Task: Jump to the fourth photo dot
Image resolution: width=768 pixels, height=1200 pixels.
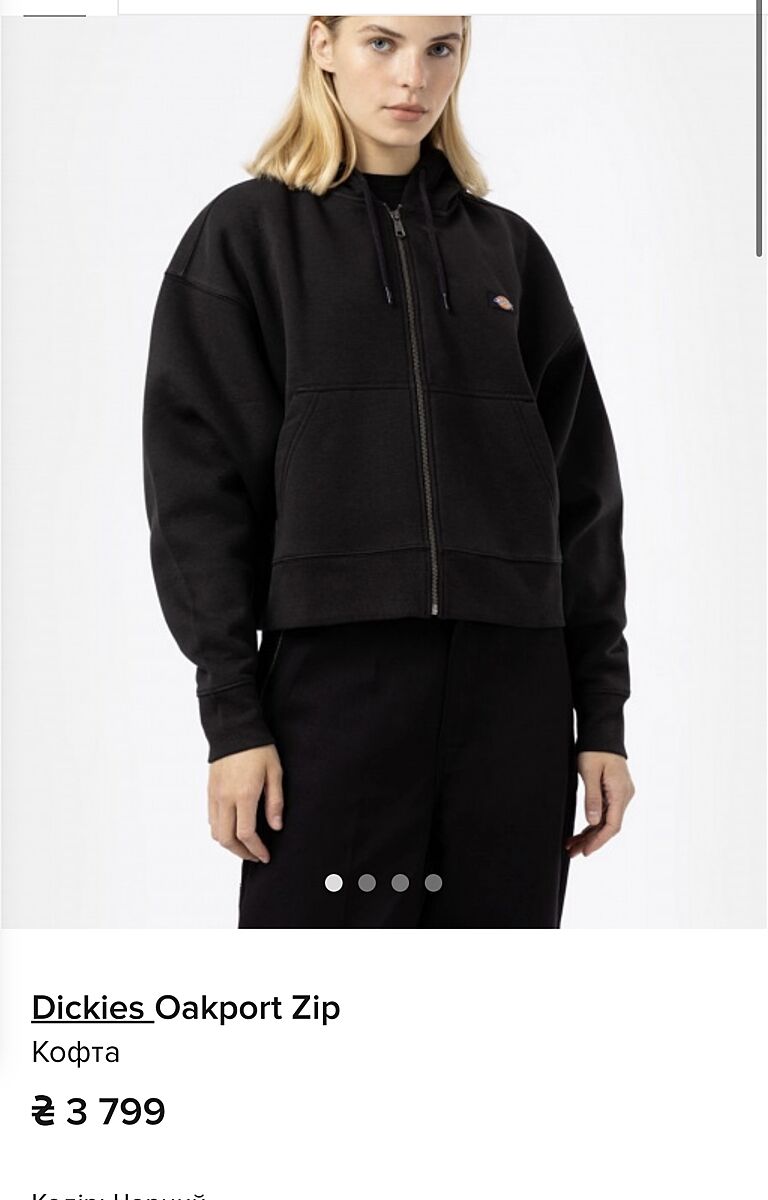Action: click(x=433, y=882)
